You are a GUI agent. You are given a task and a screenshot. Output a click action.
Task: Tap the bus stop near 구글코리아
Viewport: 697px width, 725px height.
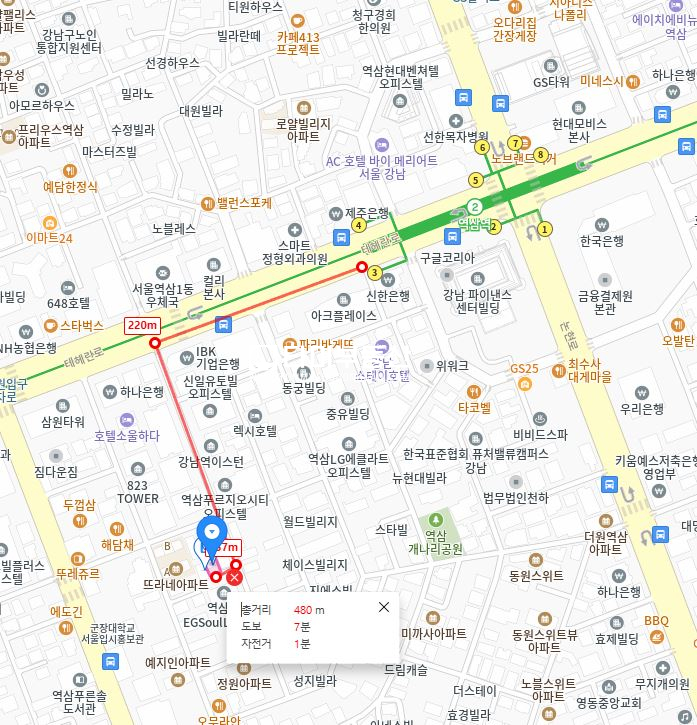pos(452,237)
